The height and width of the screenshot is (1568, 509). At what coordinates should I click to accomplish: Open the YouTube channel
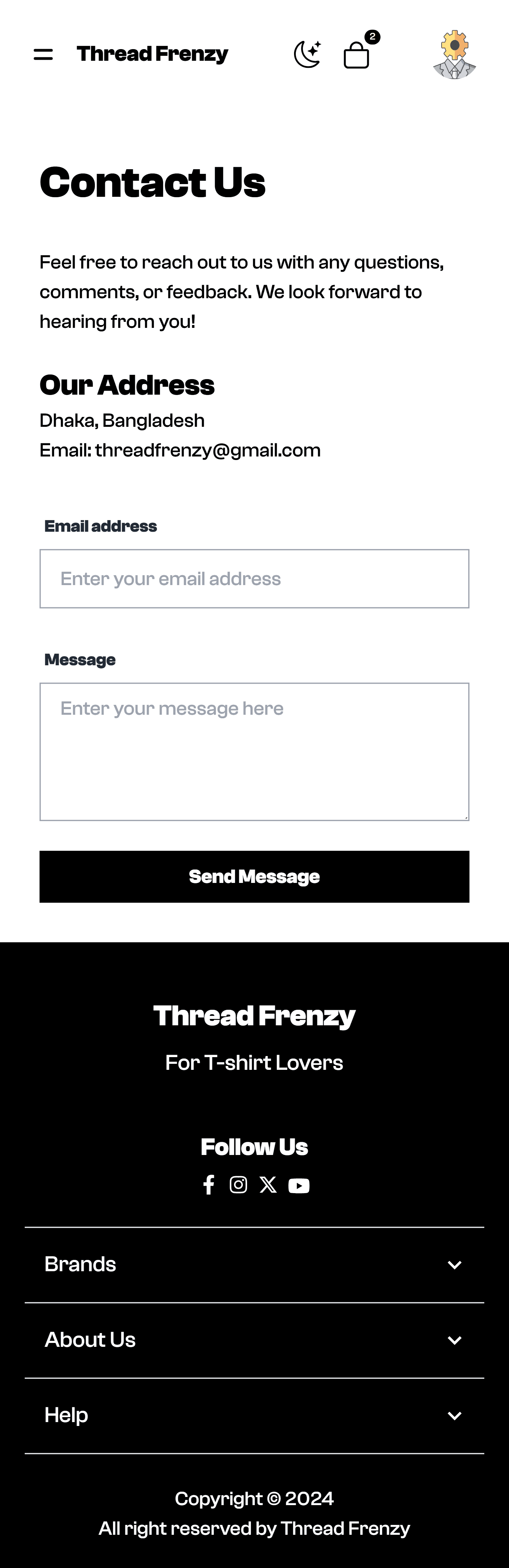tap(299, 1185)
